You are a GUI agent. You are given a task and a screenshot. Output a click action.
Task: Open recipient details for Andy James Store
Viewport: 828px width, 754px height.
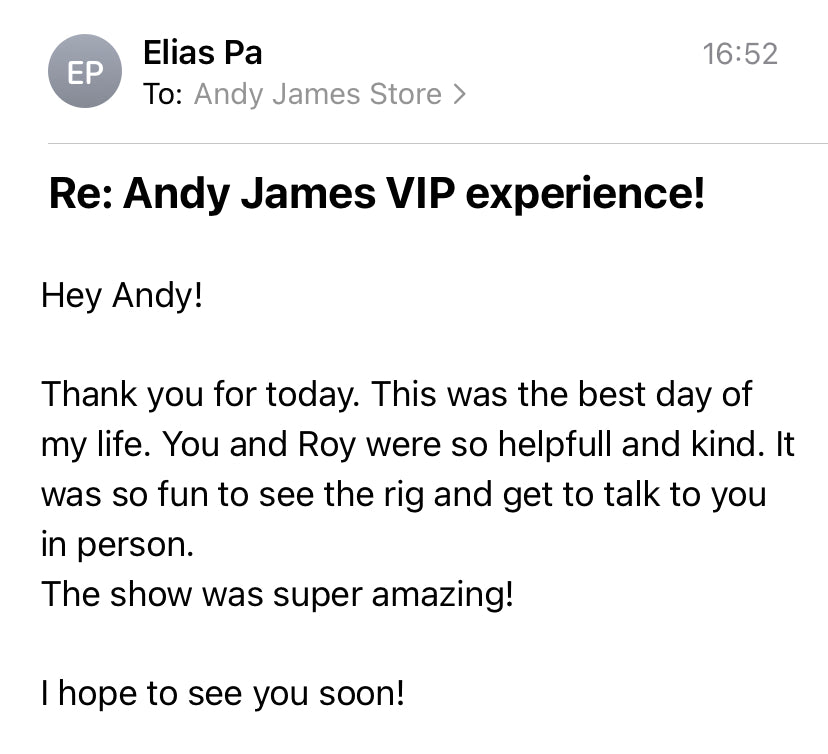328,94
